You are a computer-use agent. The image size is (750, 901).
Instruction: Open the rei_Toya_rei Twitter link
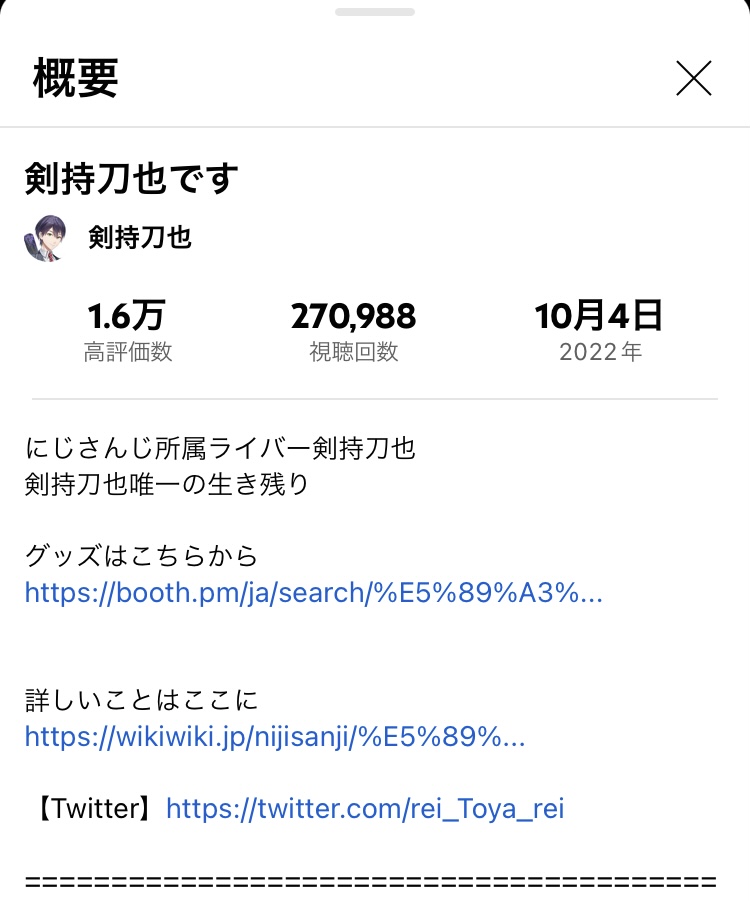pyautogui.click(x=364, y=808)
